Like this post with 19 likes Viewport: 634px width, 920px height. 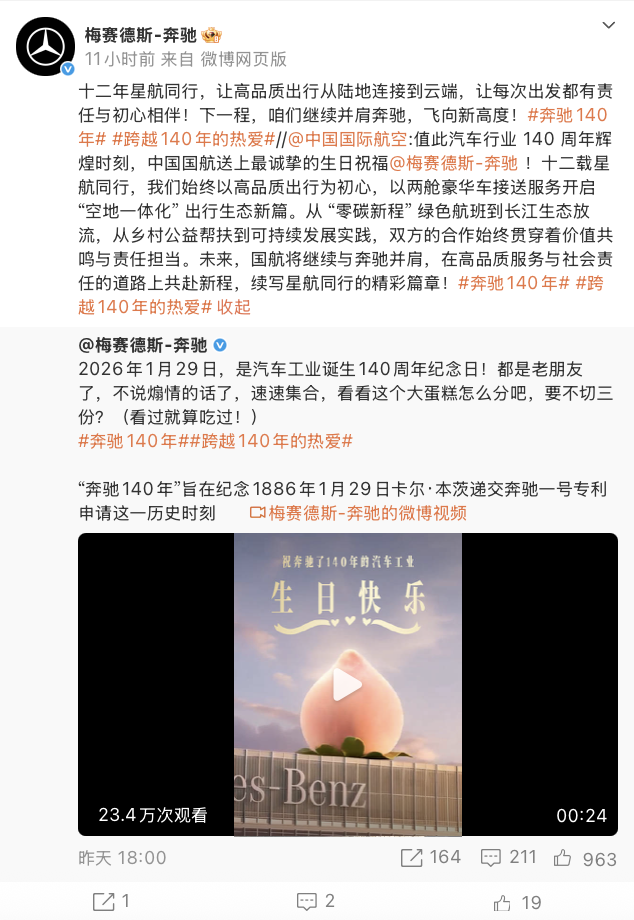pos(518,901)
